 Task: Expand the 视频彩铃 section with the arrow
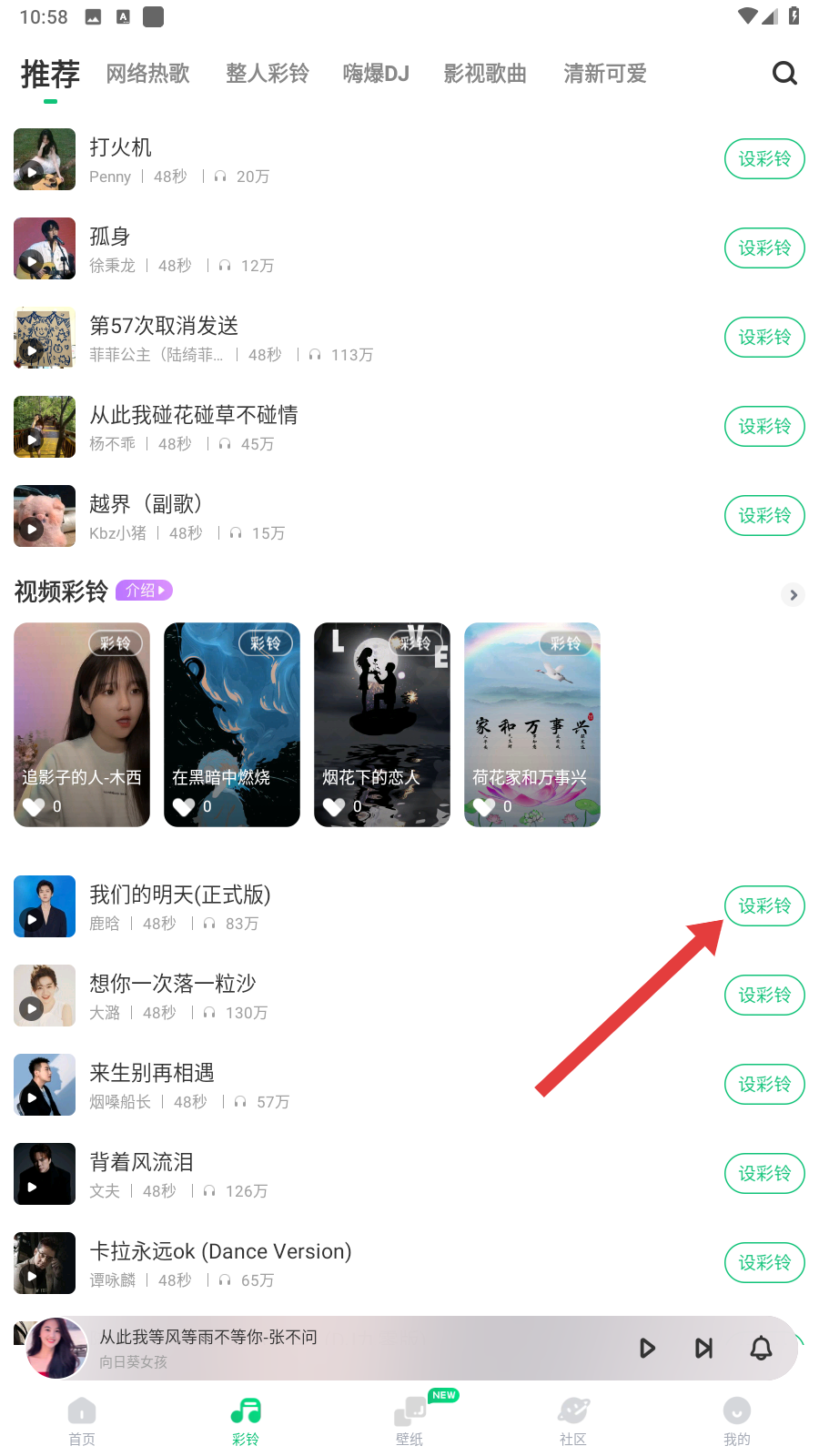(x=794, y=595)
